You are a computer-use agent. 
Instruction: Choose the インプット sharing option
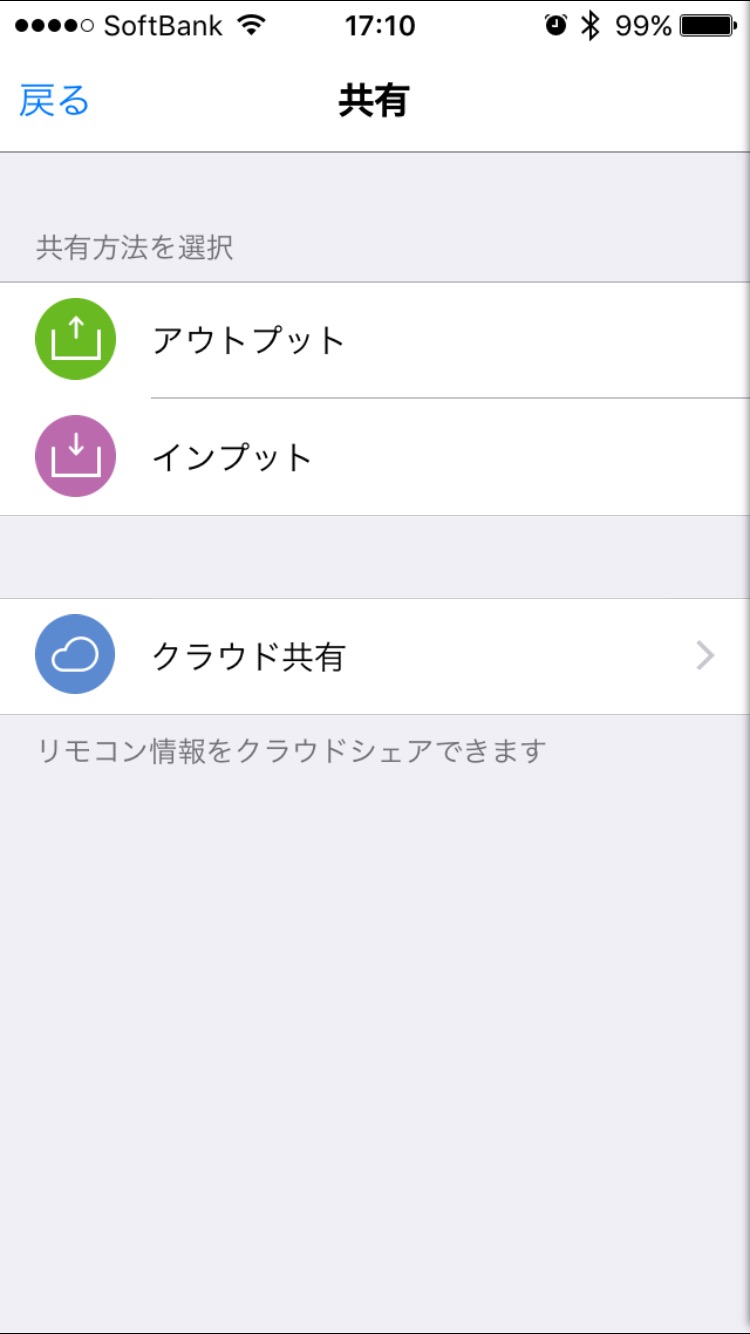[375, 457]
